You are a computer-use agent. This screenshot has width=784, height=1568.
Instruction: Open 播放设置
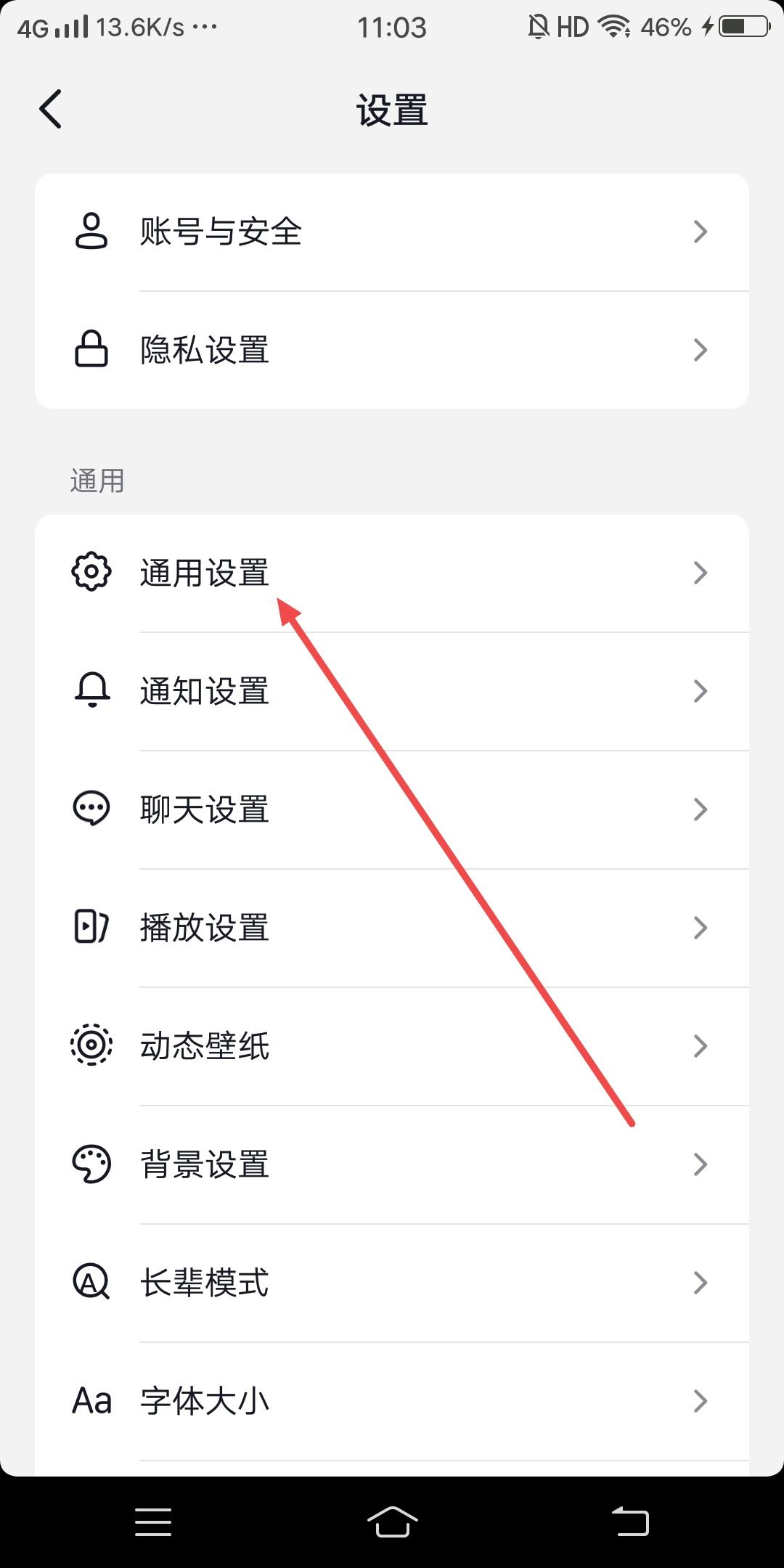(x=392, y=928)
